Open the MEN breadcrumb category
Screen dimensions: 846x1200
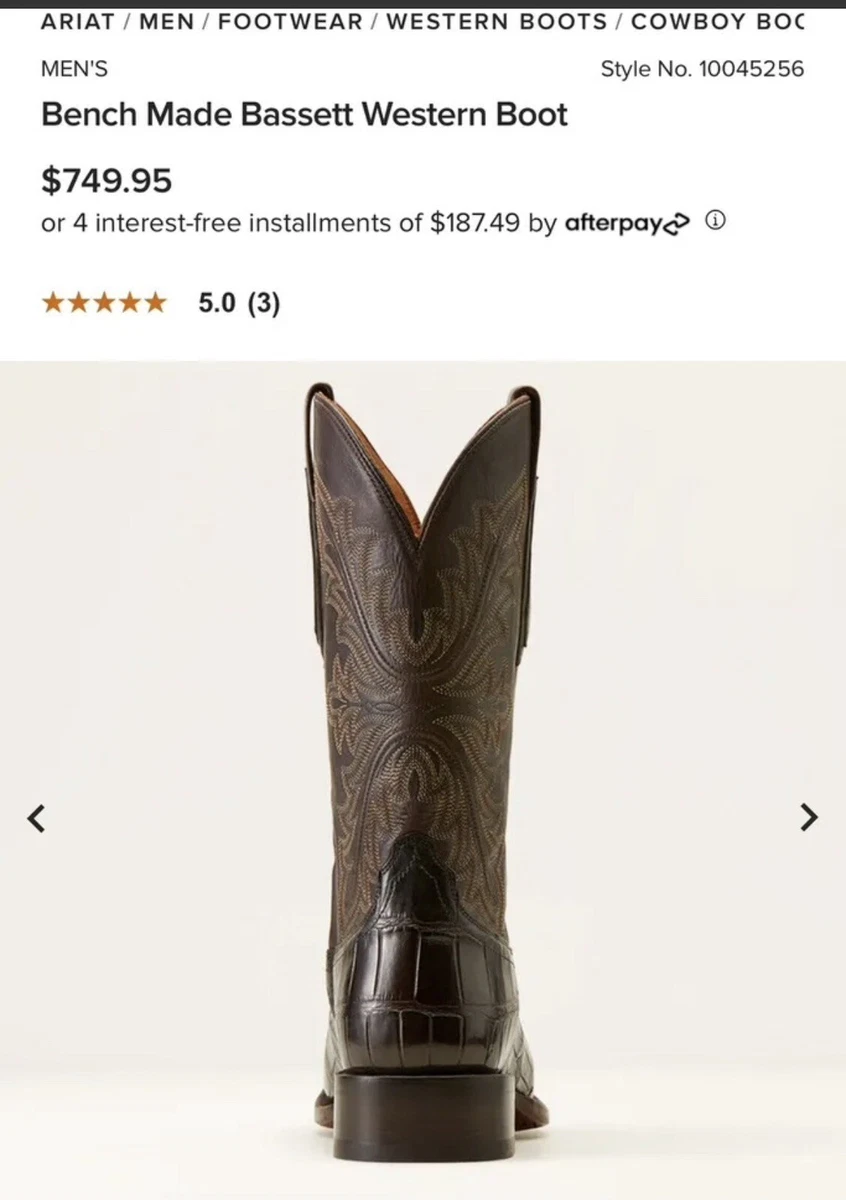167,22
